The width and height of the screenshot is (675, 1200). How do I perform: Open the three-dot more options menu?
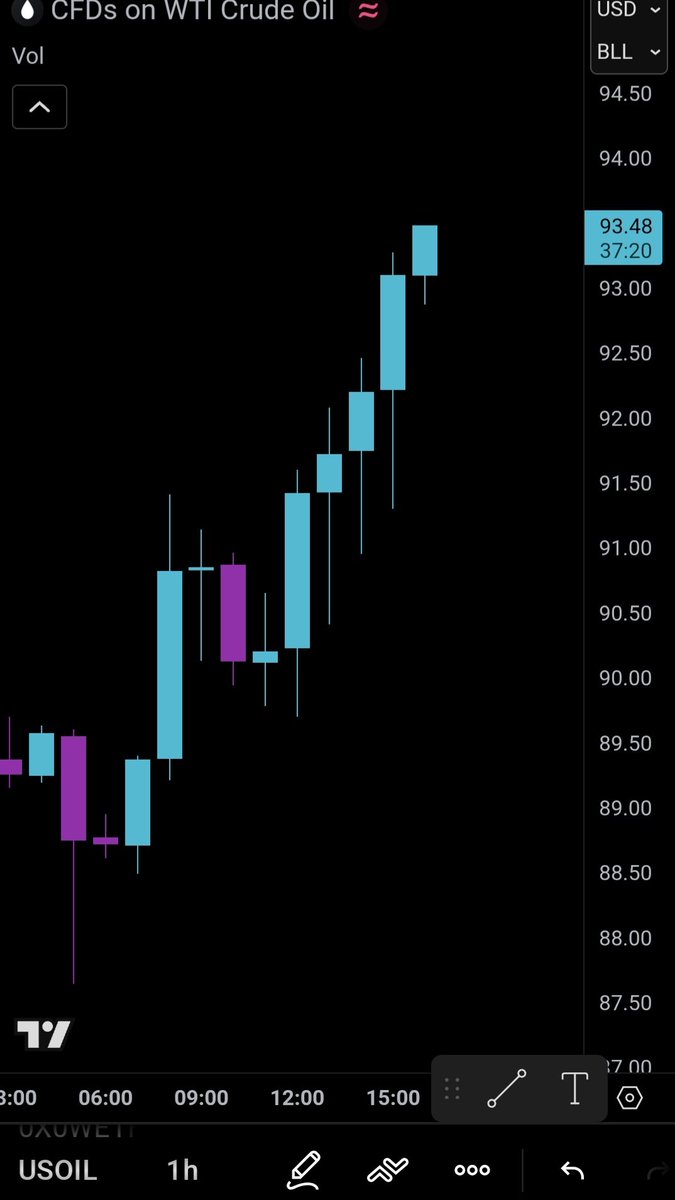point(472,1170)
